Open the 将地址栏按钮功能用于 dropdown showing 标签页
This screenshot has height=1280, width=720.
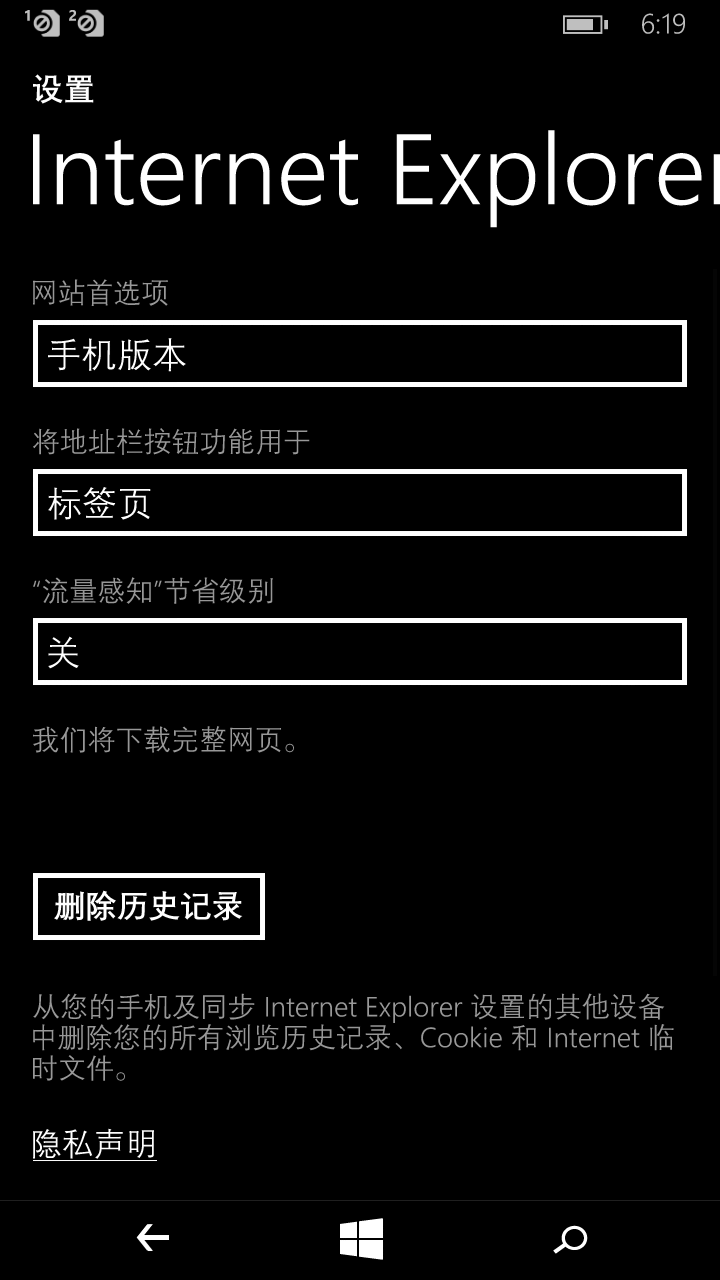(x=360, y=503)
